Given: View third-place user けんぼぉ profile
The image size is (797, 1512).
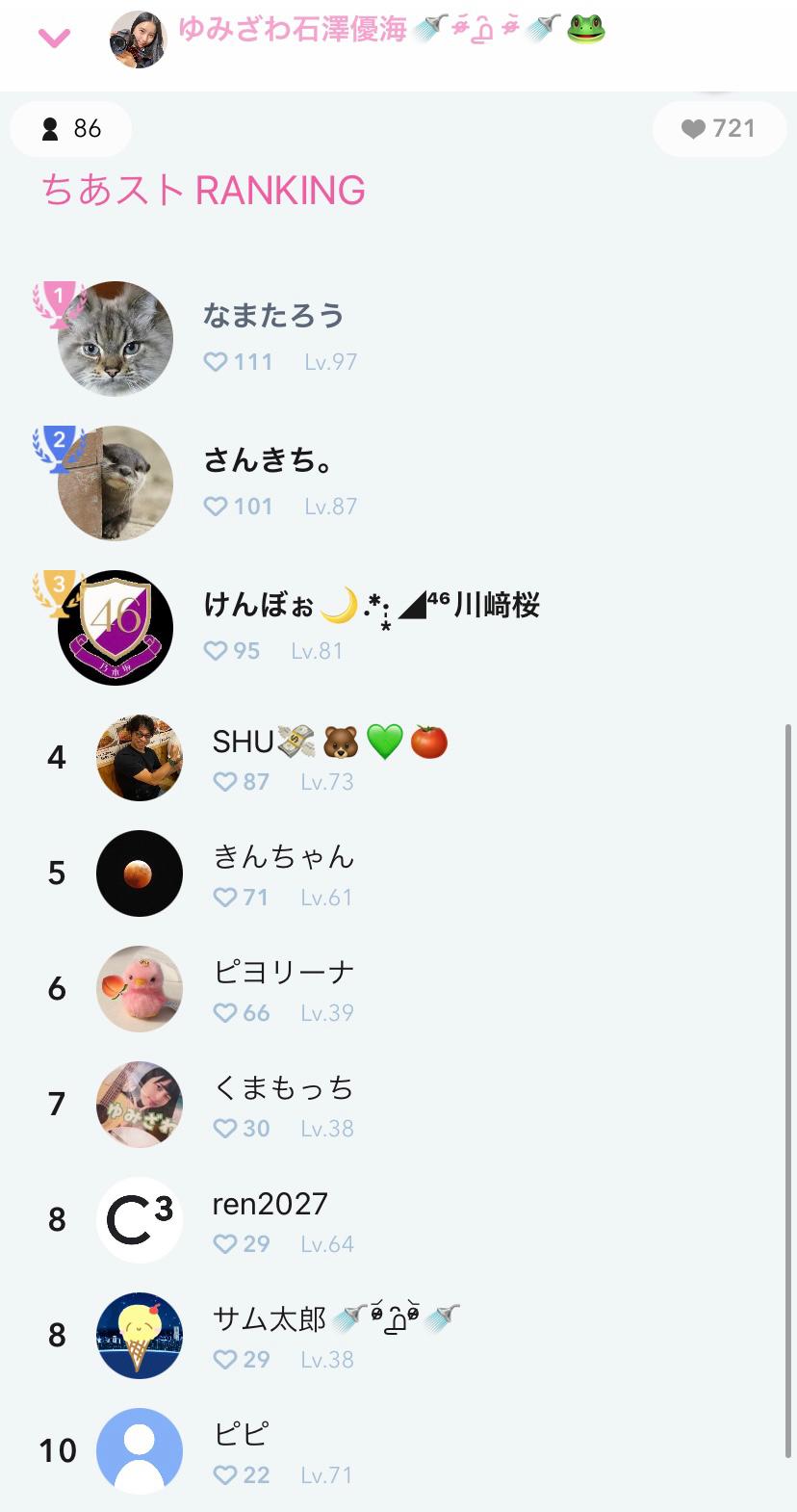Looking at the screenshot, I should (x=370, y=626).
